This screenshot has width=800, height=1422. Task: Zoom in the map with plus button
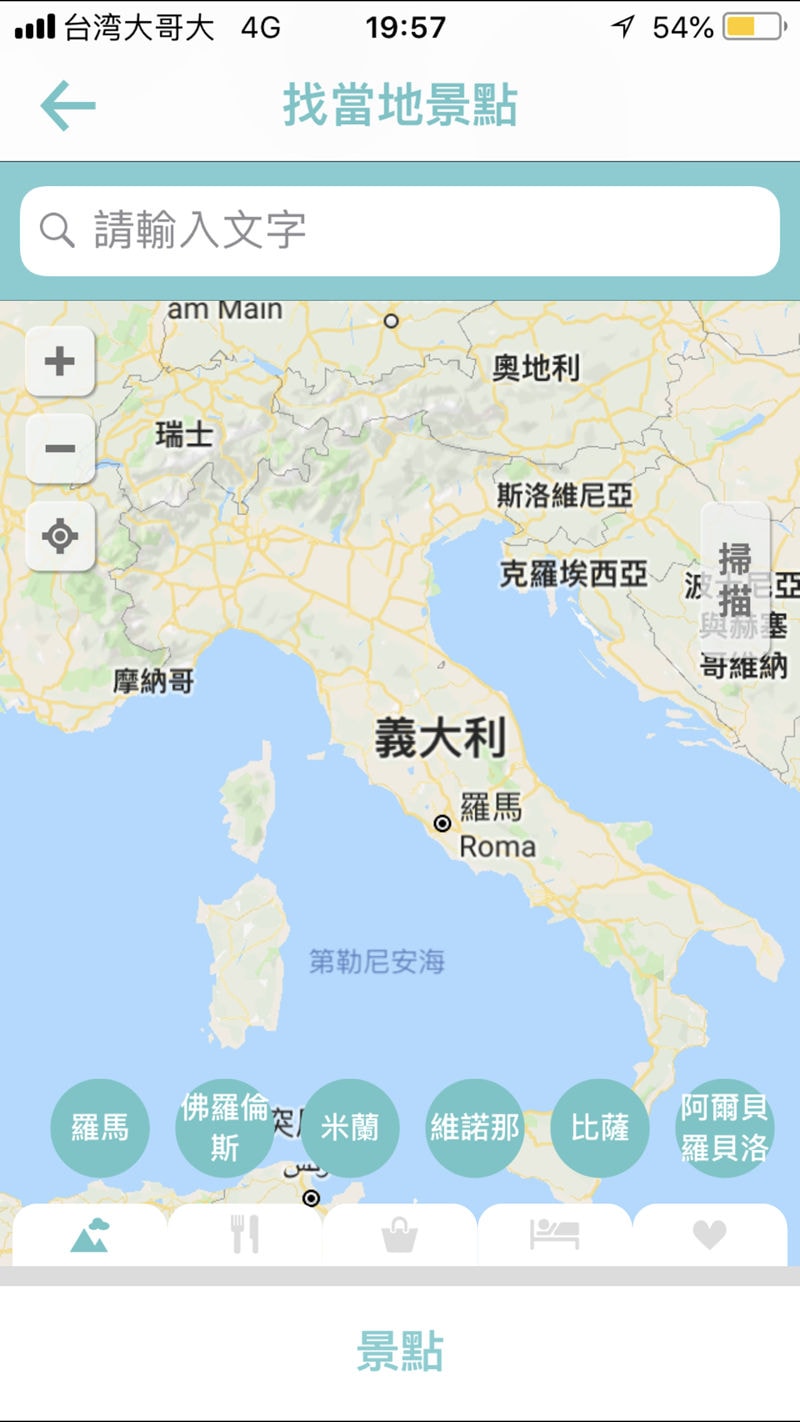point(60,361)
